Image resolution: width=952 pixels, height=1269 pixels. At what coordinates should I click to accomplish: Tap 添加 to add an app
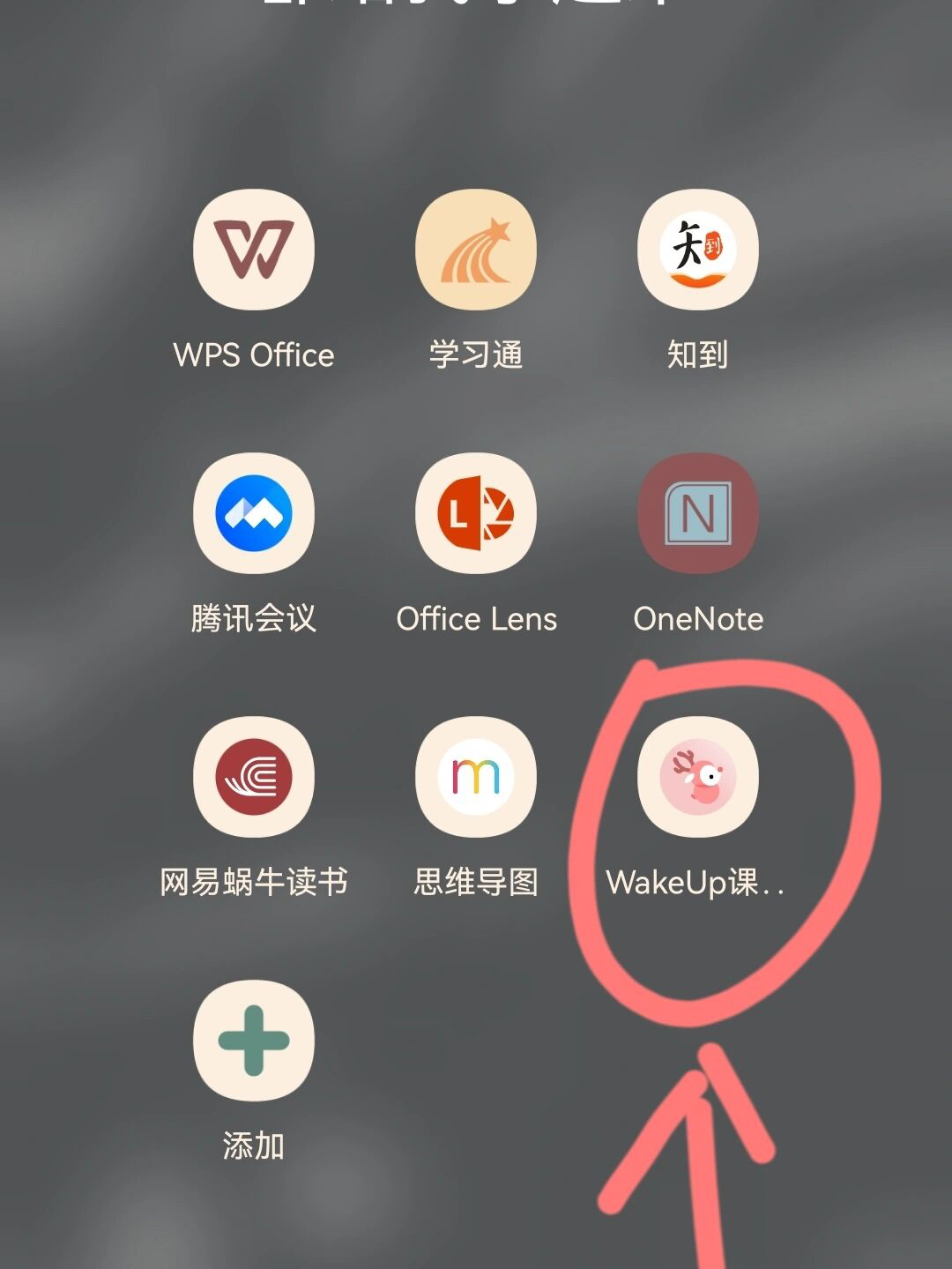tap(254, 1041)
